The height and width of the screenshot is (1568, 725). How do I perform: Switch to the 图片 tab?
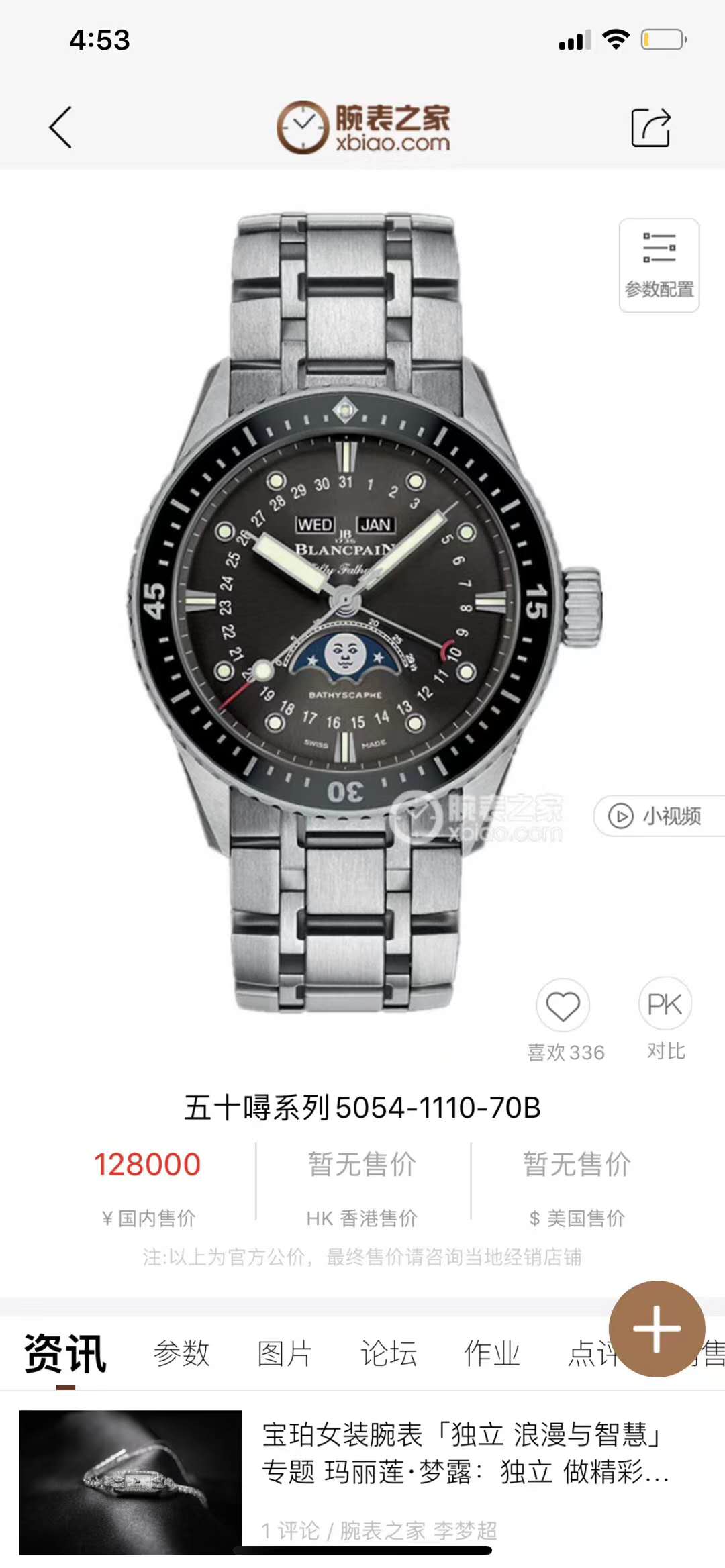tap(285, 1353)
